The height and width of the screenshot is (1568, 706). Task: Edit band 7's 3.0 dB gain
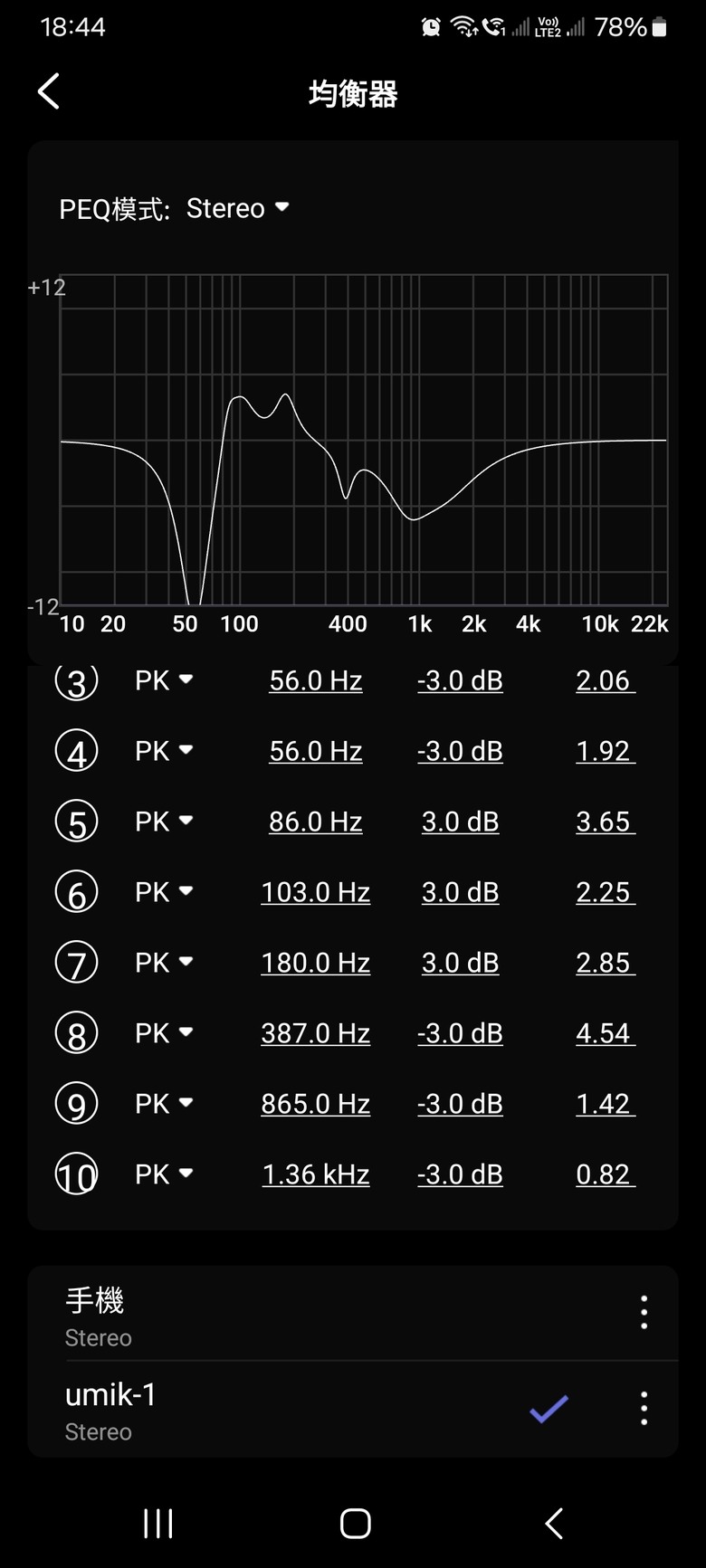[x=460, y=963]
